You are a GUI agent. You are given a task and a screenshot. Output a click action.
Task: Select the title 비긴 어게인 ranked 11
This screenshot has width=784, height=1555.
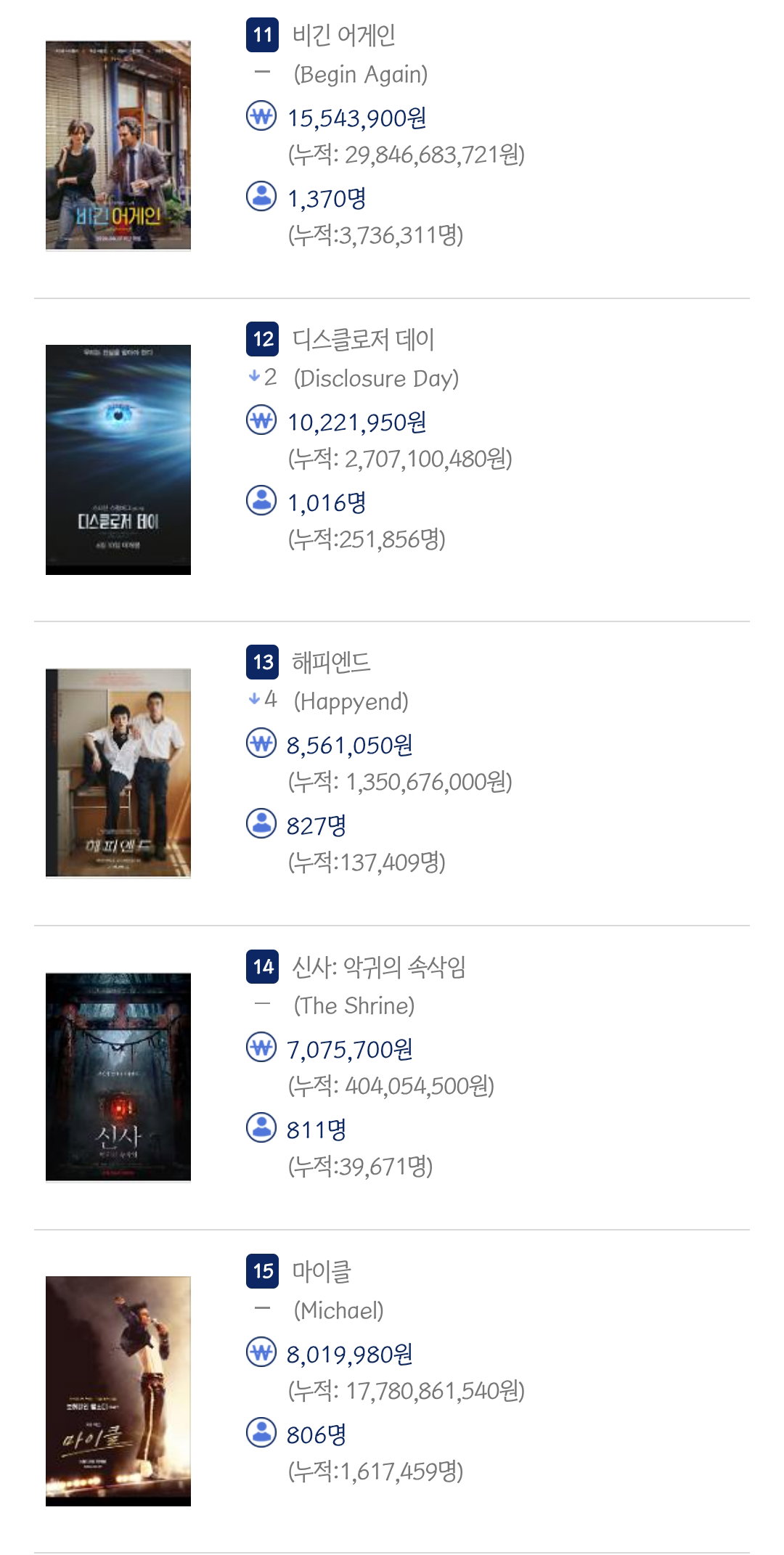[344, 35]
